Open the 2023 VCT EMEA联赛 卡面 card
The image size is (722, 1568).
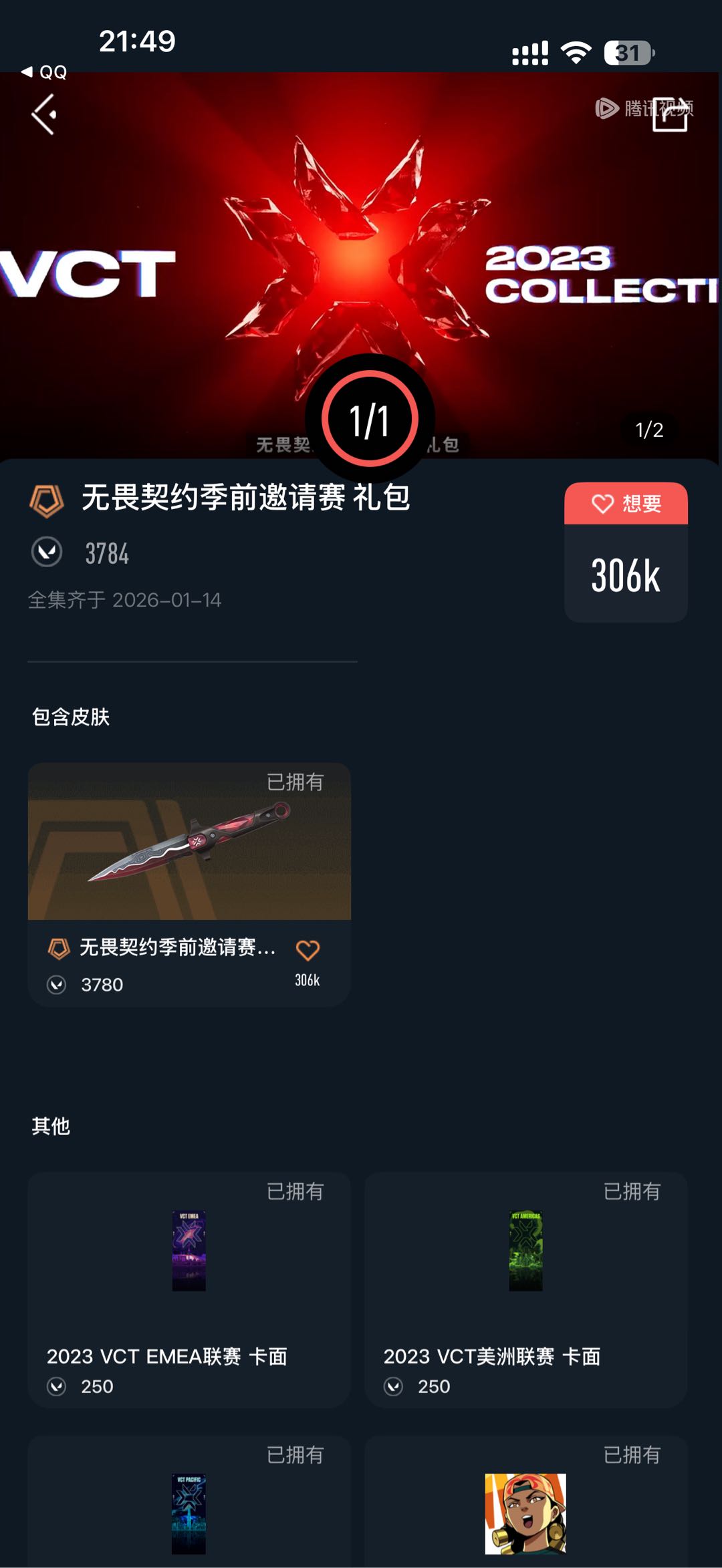189,1289
